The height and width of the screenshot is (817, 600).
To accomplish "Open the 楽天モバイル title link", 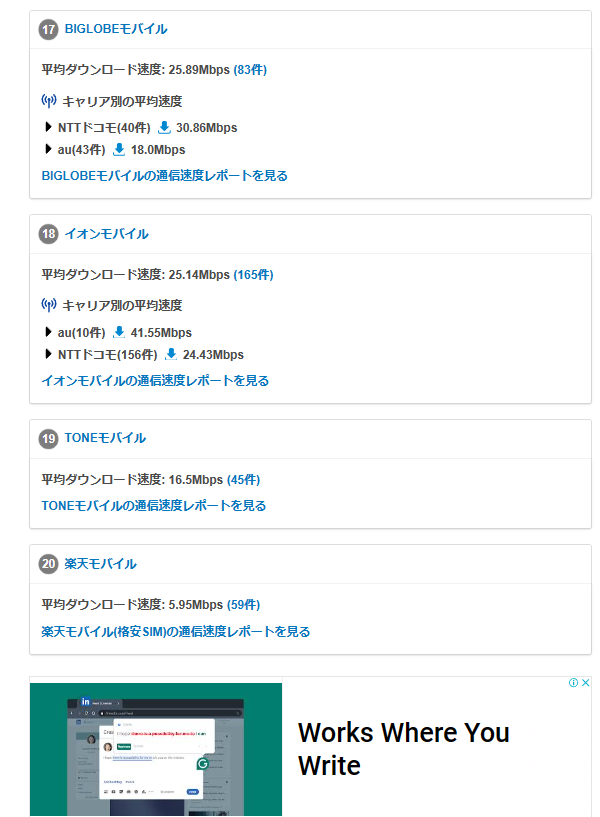I will tap(100, 564).
